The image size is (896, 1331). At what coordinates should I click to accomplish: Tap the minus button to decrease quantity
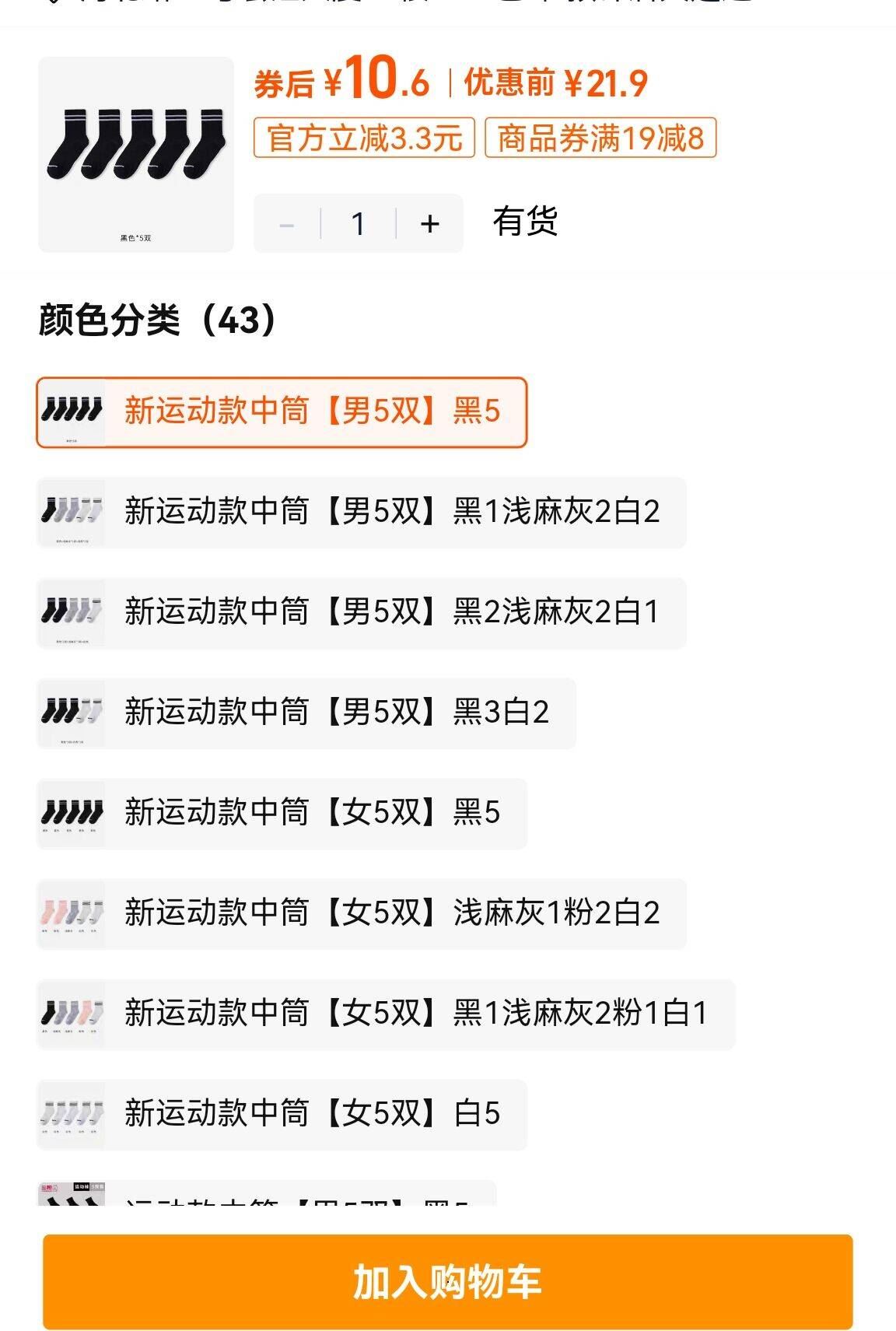(287, 224)
